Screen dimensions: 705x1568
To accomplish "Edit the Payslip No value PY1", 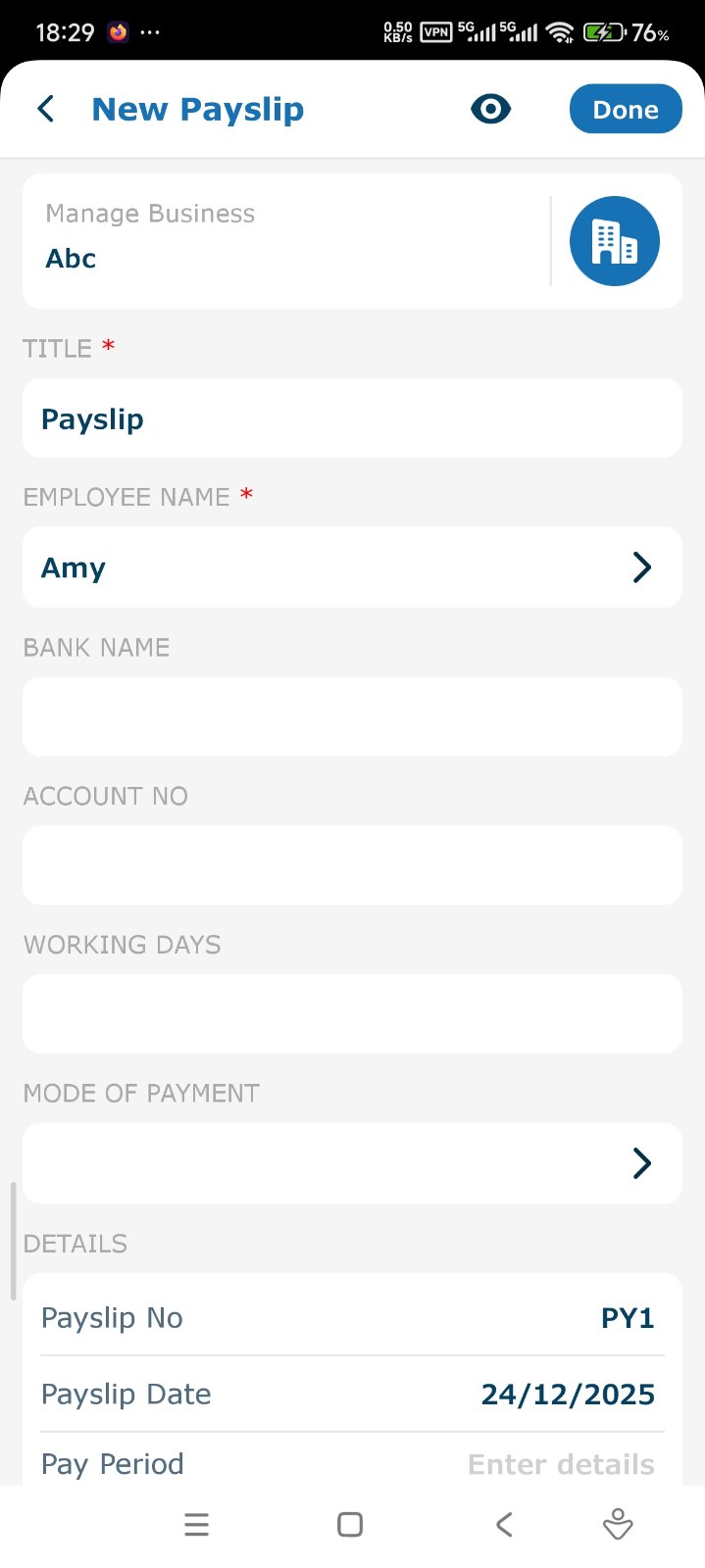I will click(x=627, y=1318).
